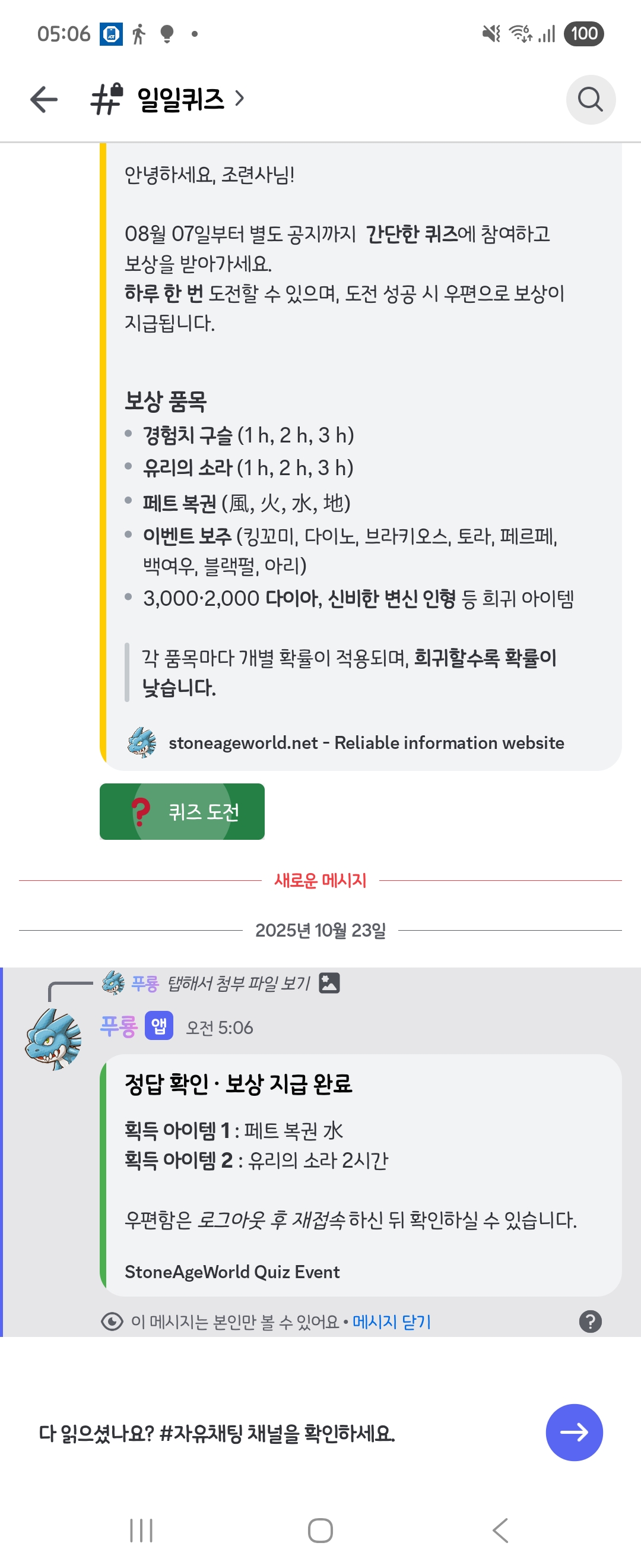View the replied attachment from 푸룡

pyautogui.click(x=239, y=983)
